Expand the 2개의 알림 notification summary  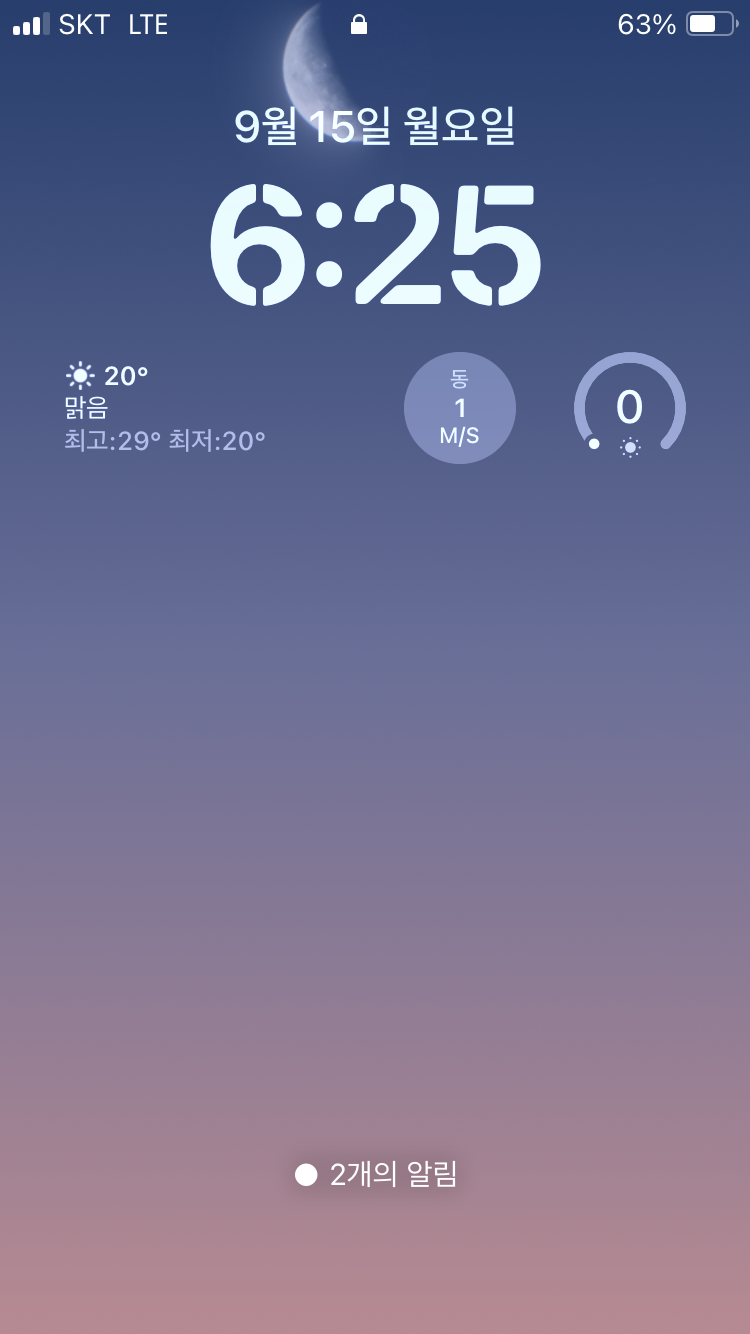click(376, 1174)
